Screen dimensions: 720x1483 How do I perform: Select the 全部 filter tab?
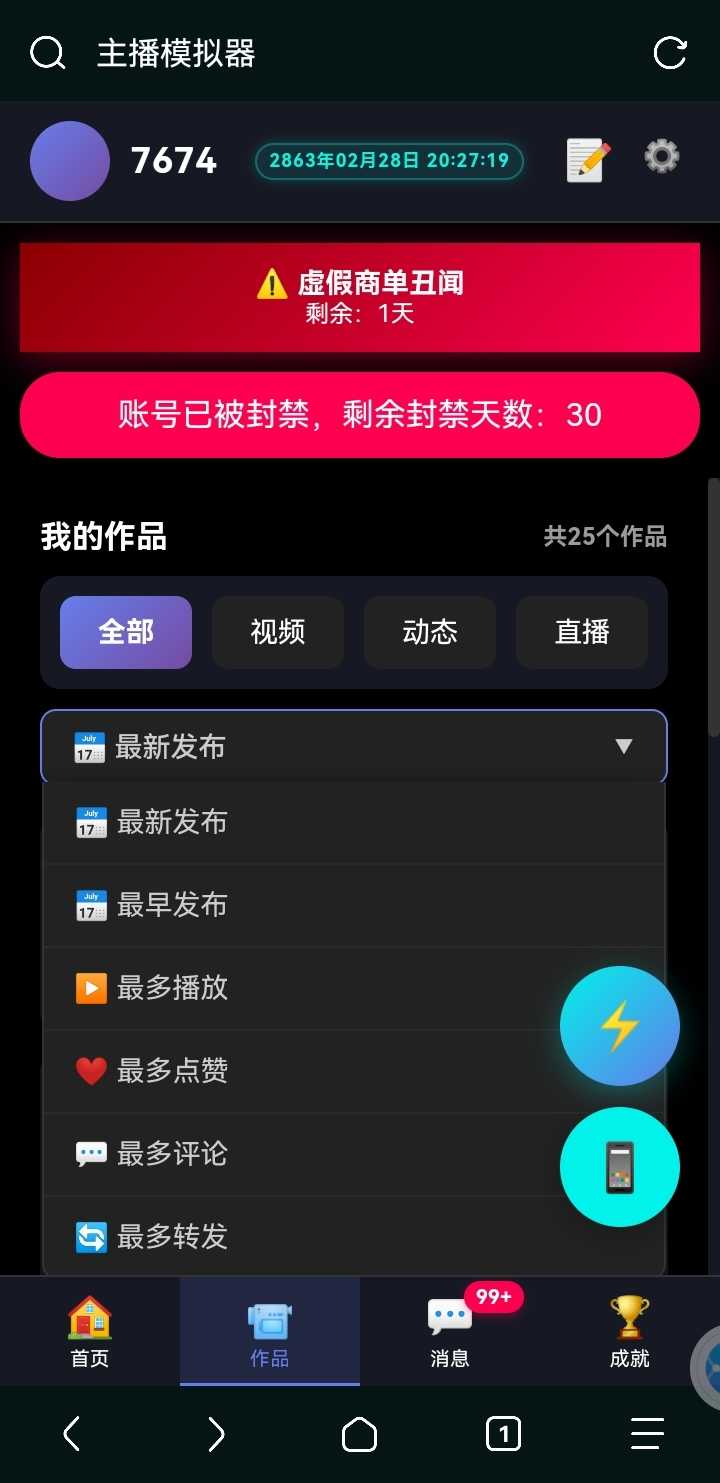point(126,632)
